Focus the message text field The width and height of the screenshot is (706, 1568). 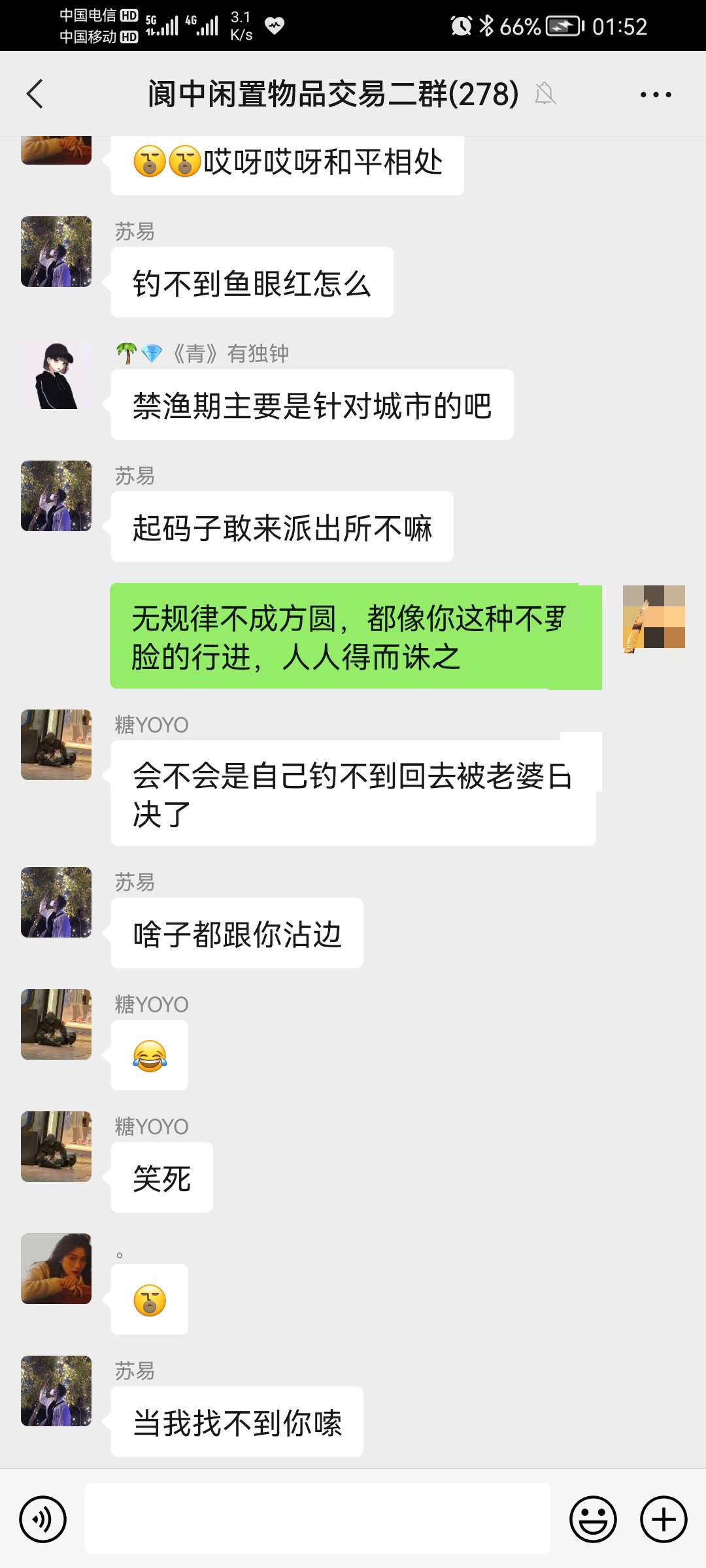tap(317, 1518)
